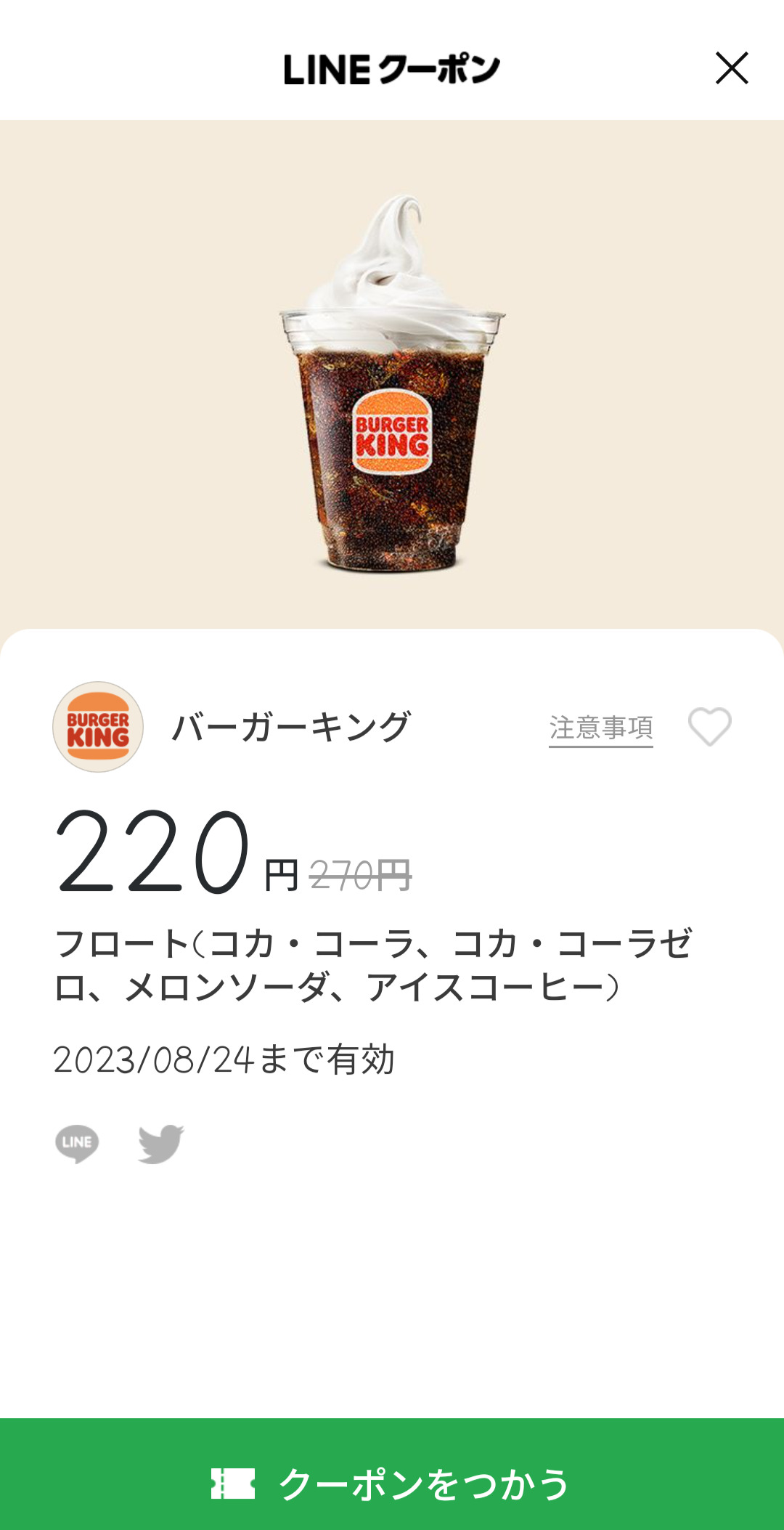
Task: Favorite this coupon with the heart
Action: pos(709,727)
